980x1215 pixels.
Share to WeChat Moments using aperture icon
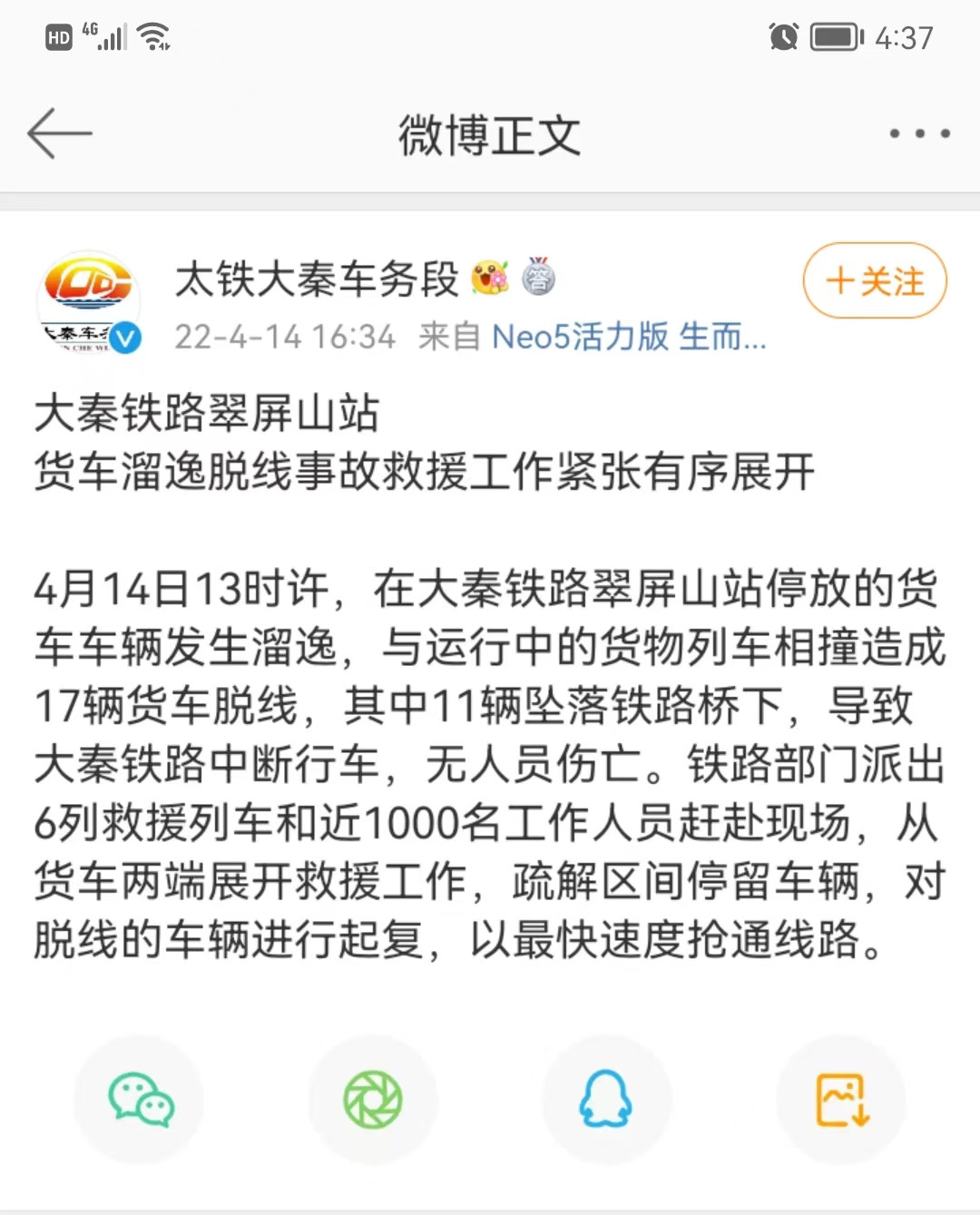(372, 1100)
